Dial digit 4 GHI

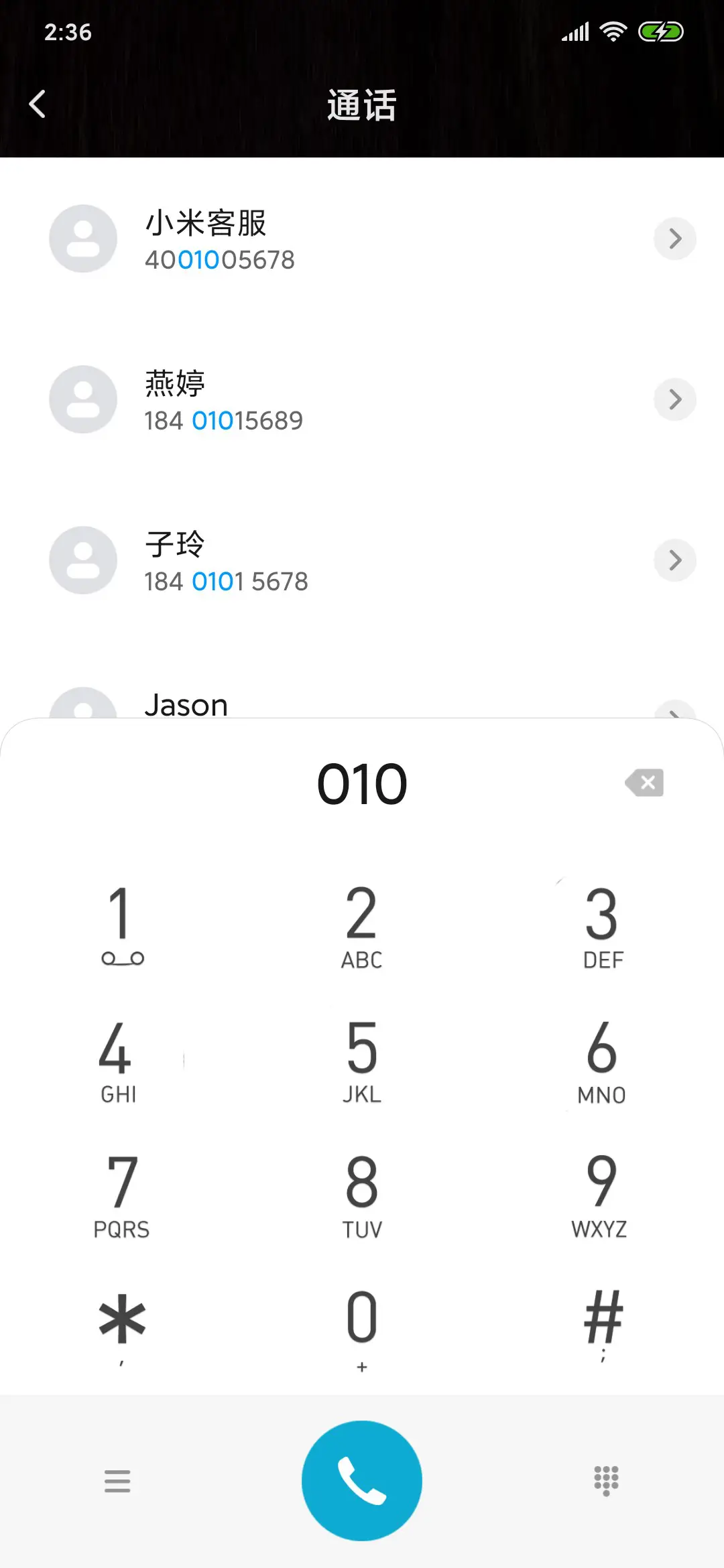click(x=118, y=1060)
